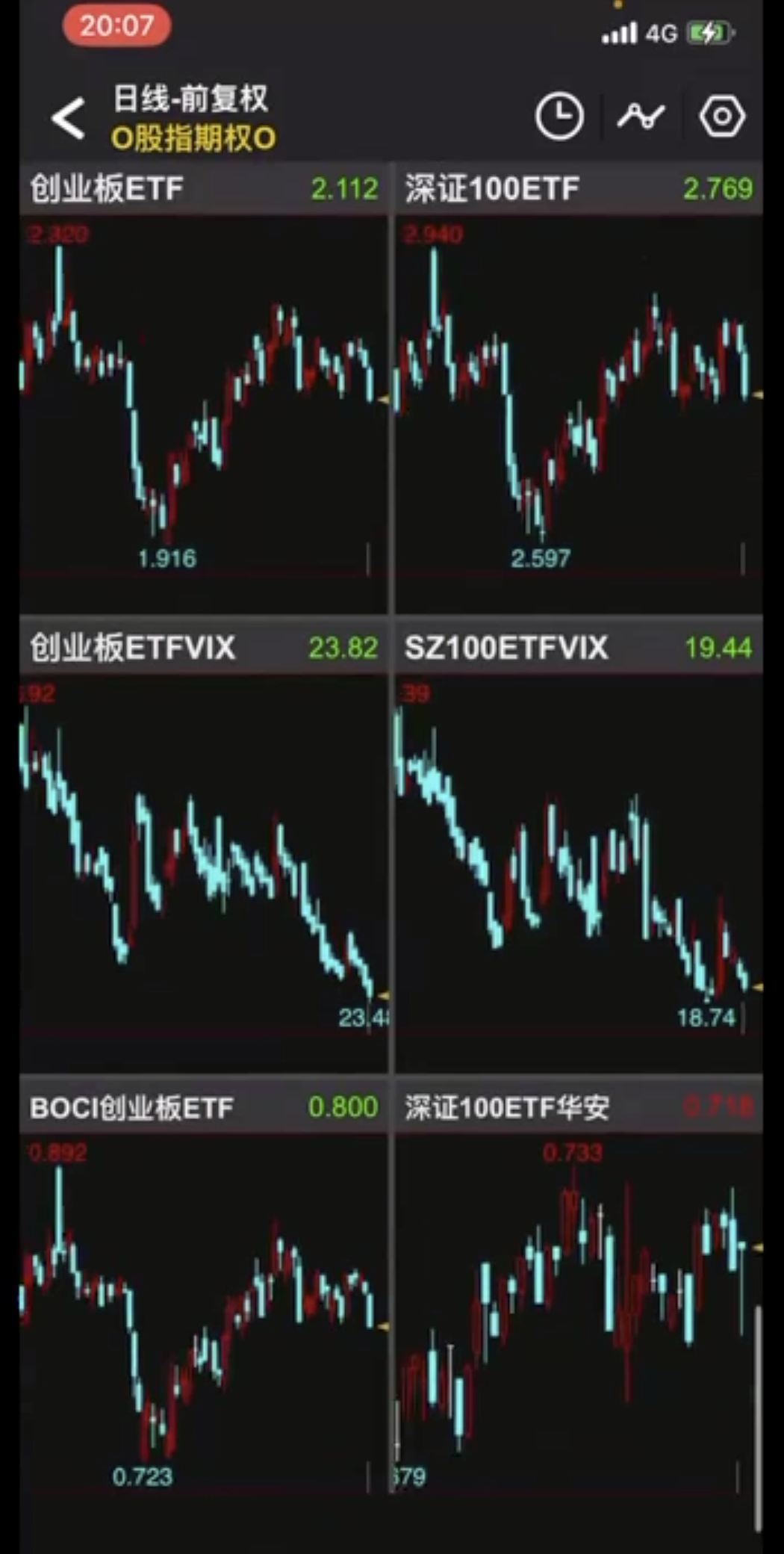Tap the 日线-前复权 O股指期权O title

[x=193, y=118]
